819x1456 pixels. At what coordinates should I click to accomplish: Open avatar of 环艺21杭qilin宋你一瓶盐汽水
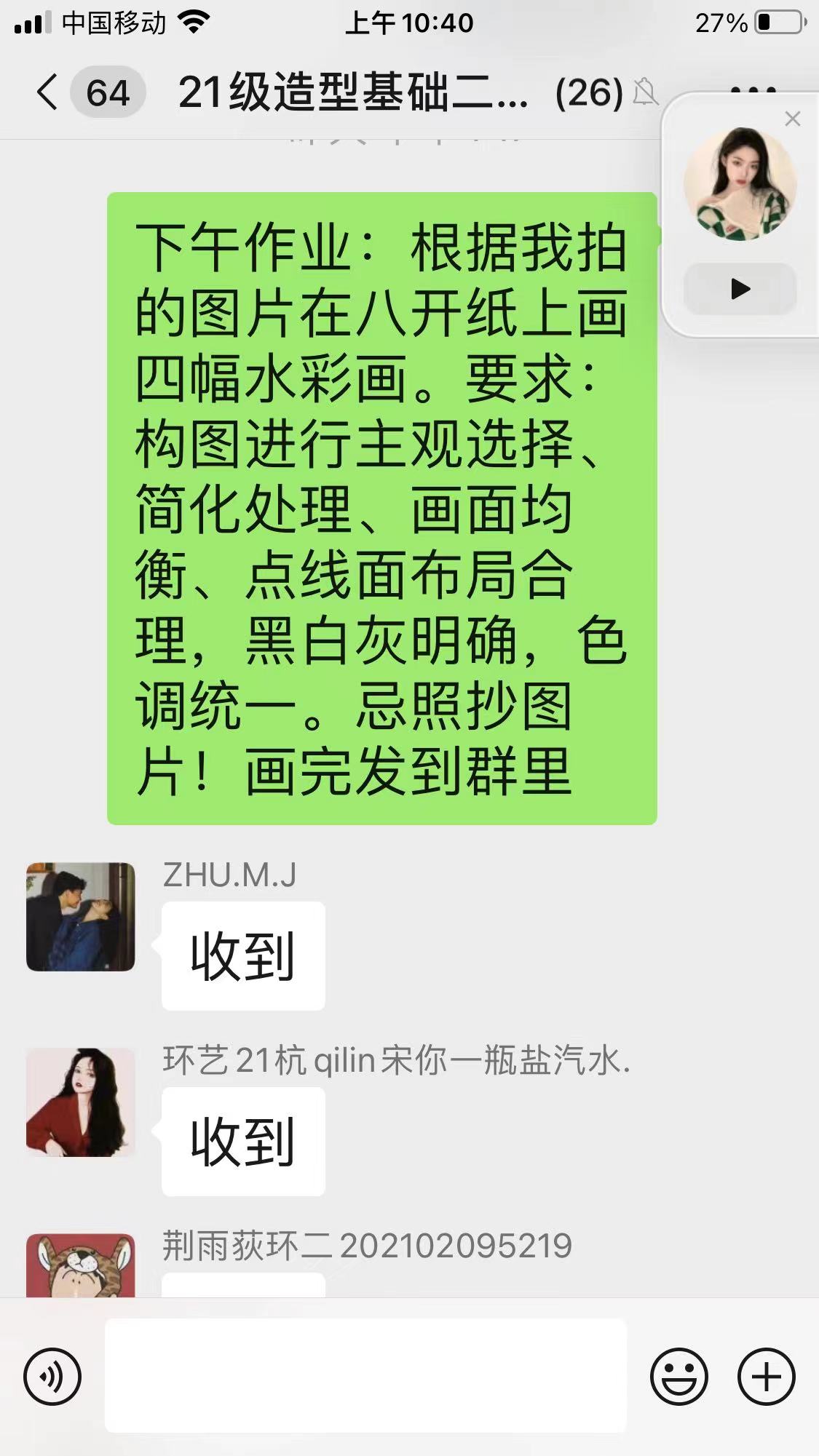[81, 1102]
